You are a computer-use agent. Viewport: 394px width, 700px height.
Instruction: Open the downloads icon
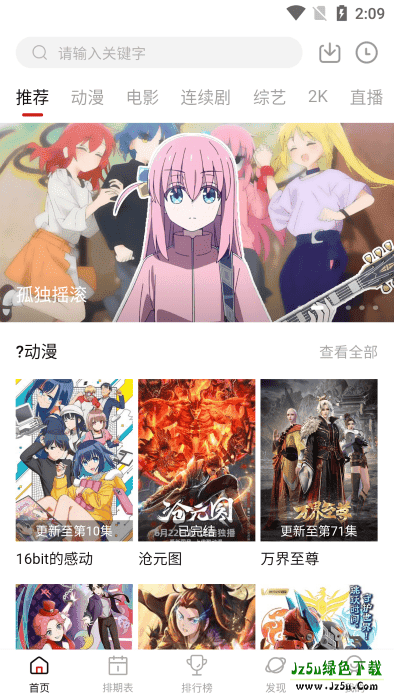pyautogui.click(x=330, y=53)
